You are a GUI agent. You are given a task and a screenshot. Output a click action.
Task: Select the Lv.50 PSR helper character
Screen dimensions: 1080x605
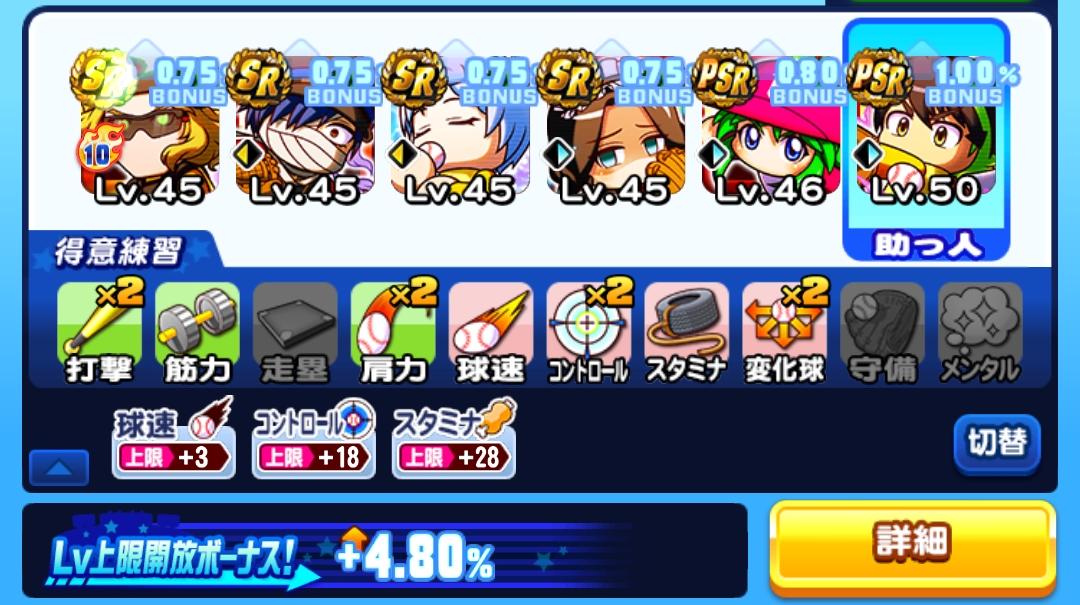pos(926,131)
